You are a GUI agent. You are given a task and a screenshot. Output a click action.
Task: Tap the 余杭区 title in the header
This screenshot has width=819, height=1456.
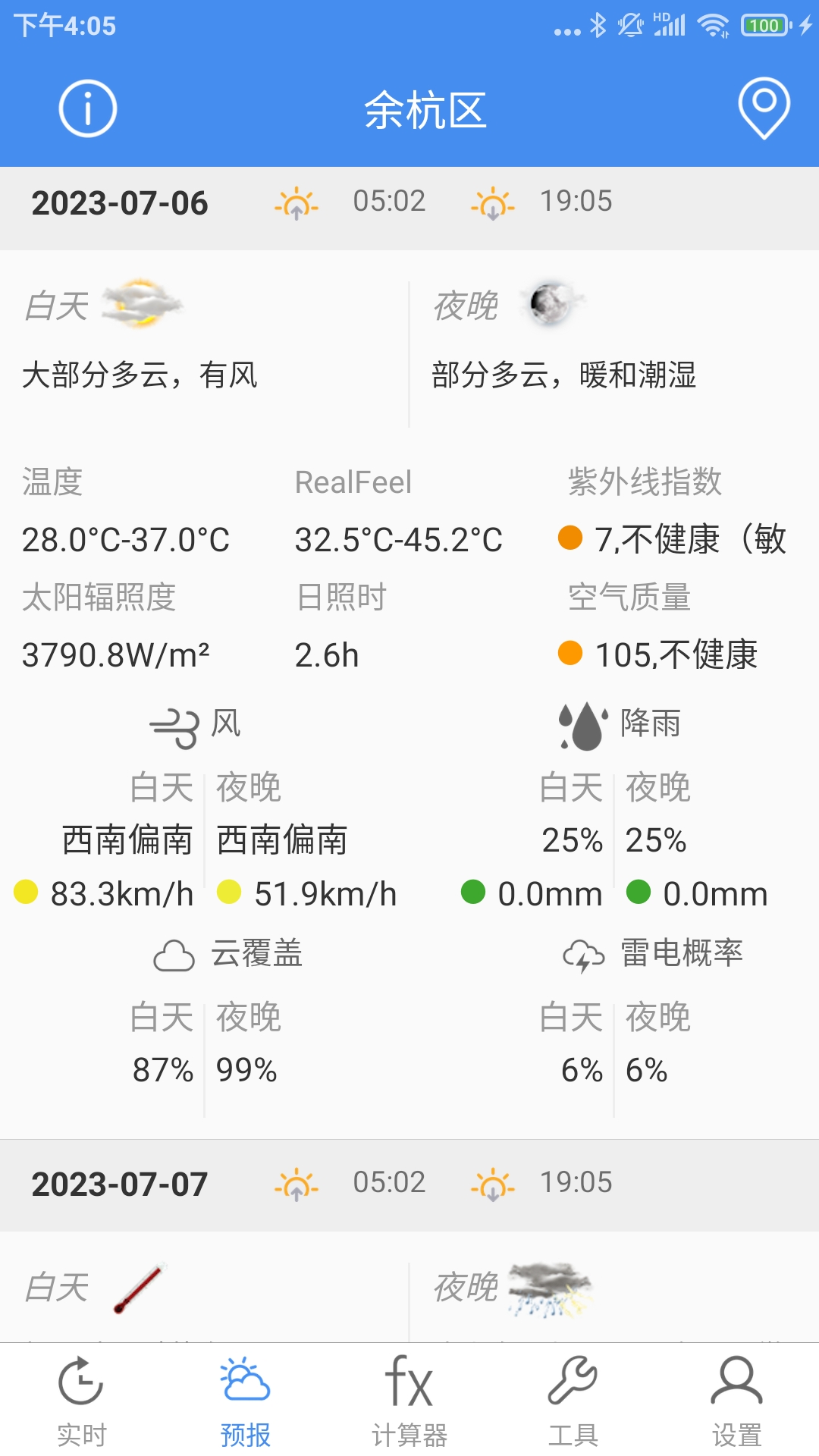tap(426, 111)
